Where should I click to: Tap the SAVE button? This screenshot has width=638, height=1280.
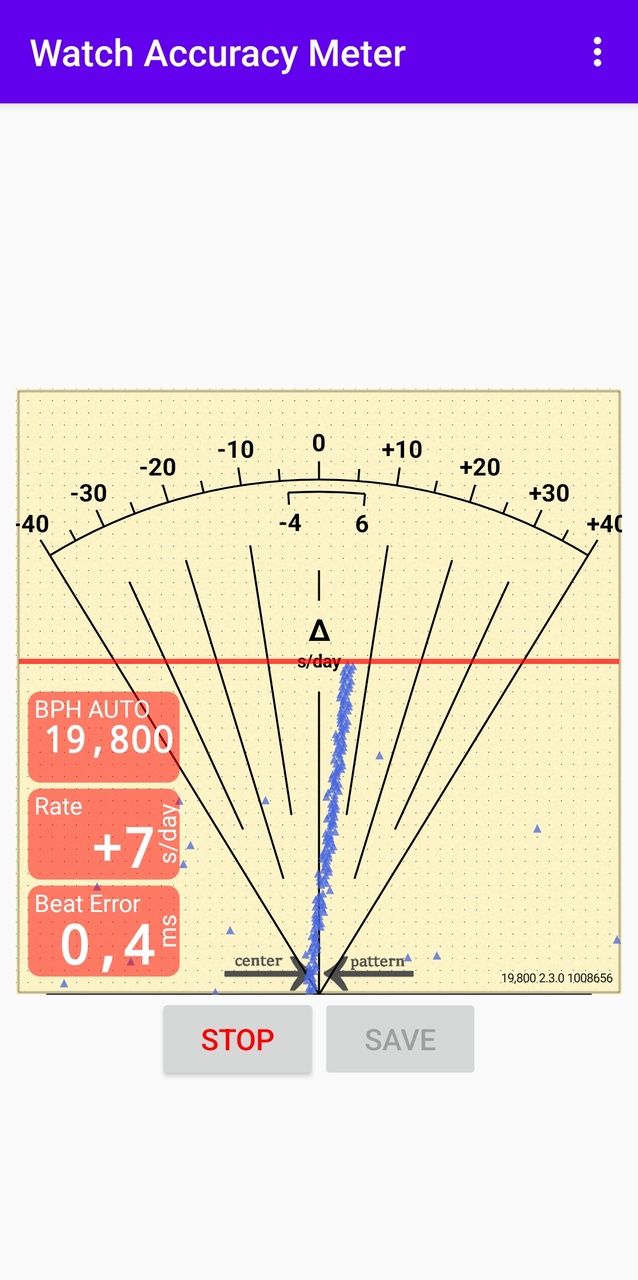click(400, 1040)
